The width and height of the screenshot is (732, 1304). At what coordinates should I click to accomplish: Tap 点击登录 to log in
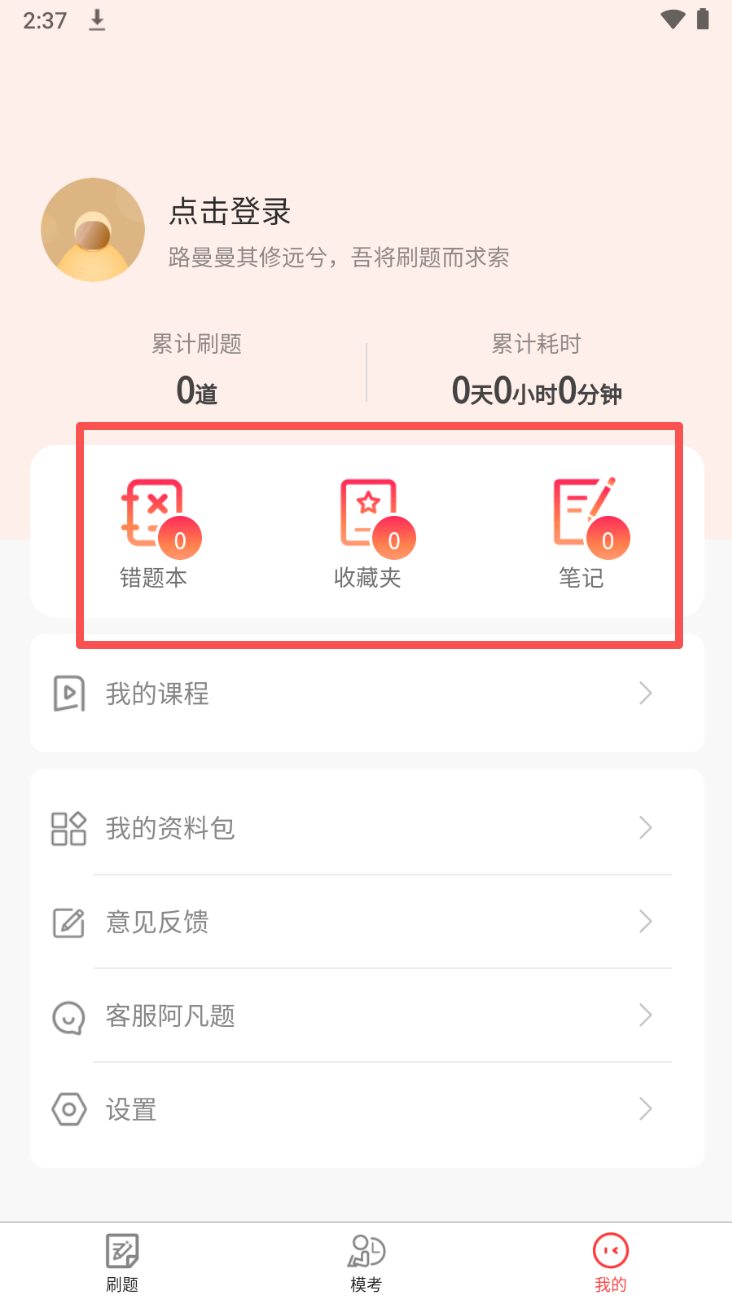(x=230, y=211)
